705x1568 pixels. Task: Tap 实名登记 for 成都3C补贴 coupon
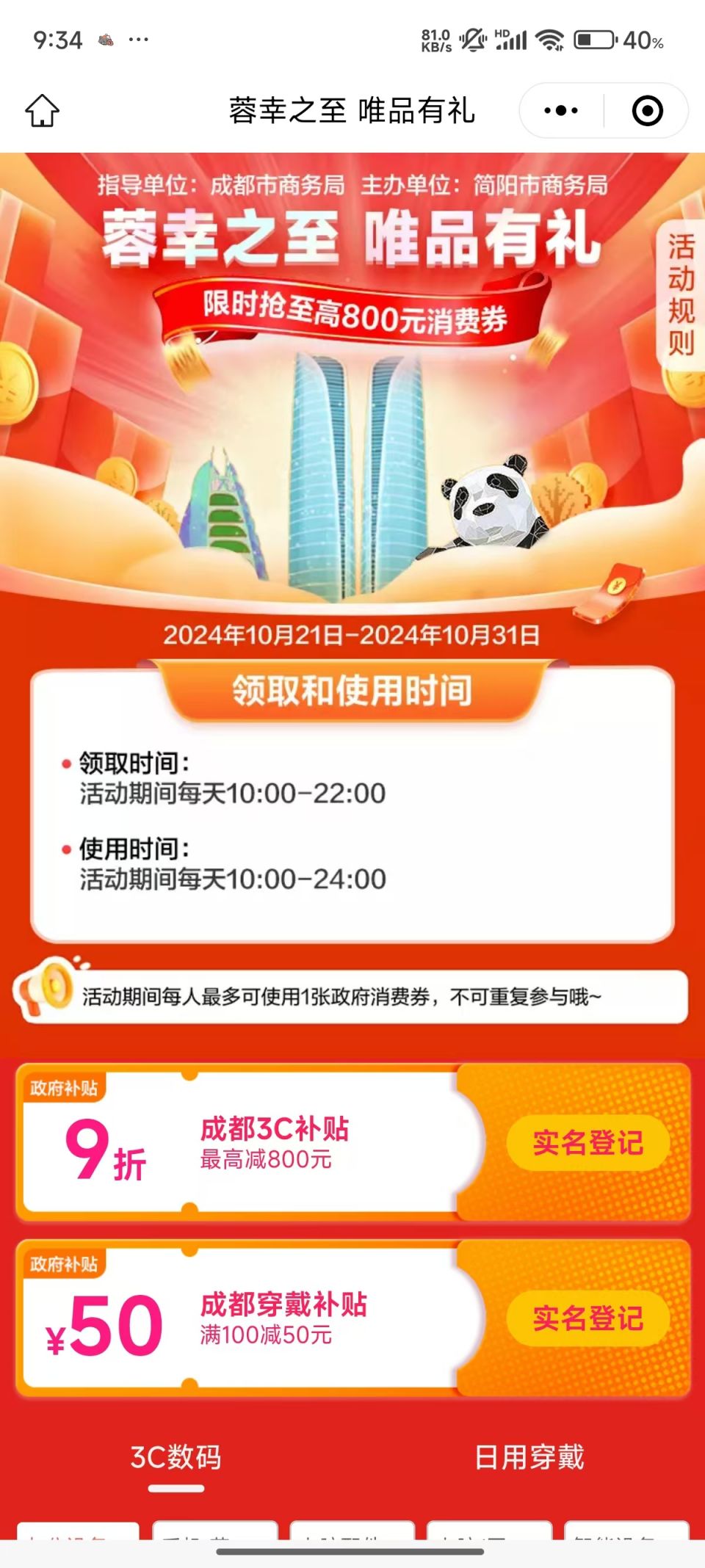click(x=587, y=1142)
